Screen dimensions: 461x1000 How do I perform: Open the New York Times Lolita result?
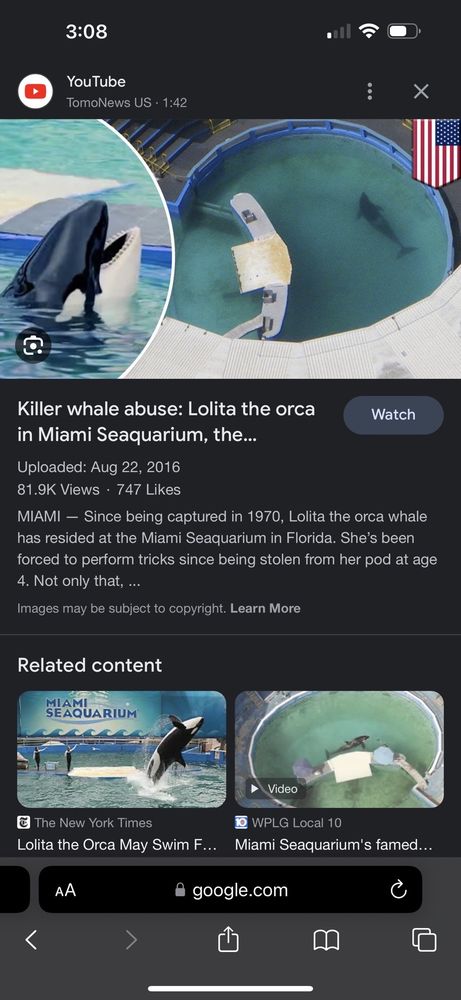click(121, 772)
